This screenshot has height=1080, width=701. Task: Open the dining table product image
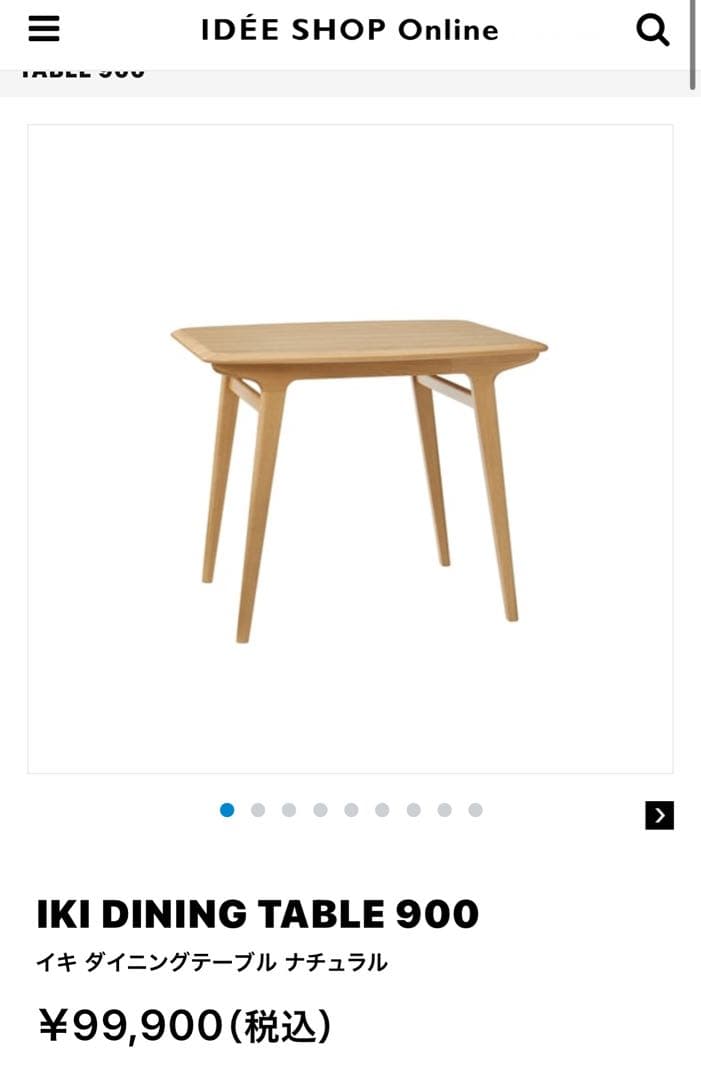tap(350, 448)
